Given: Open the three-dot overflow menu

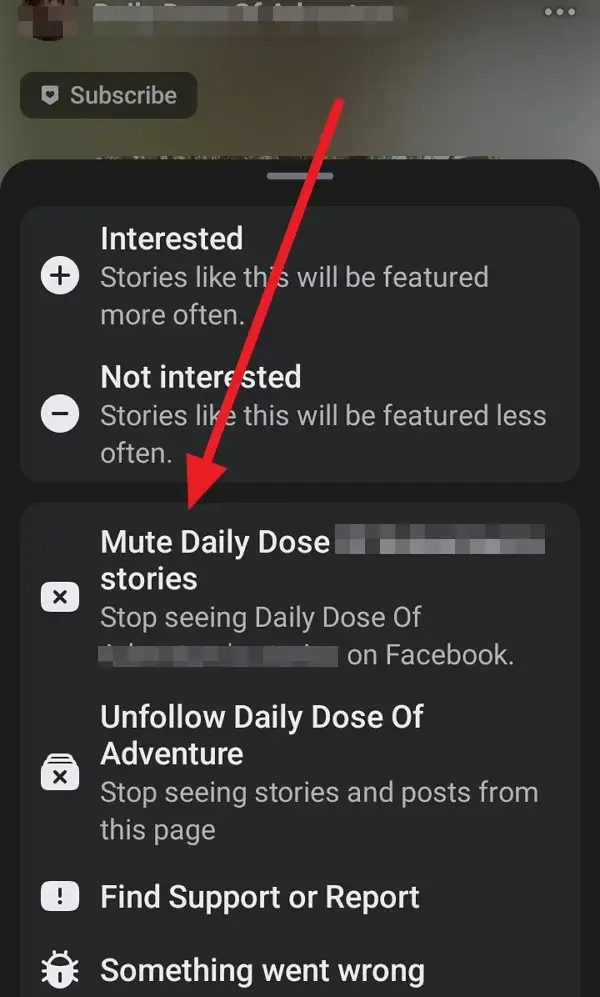Looking at the screenshot, I should [x=560, y=12].
